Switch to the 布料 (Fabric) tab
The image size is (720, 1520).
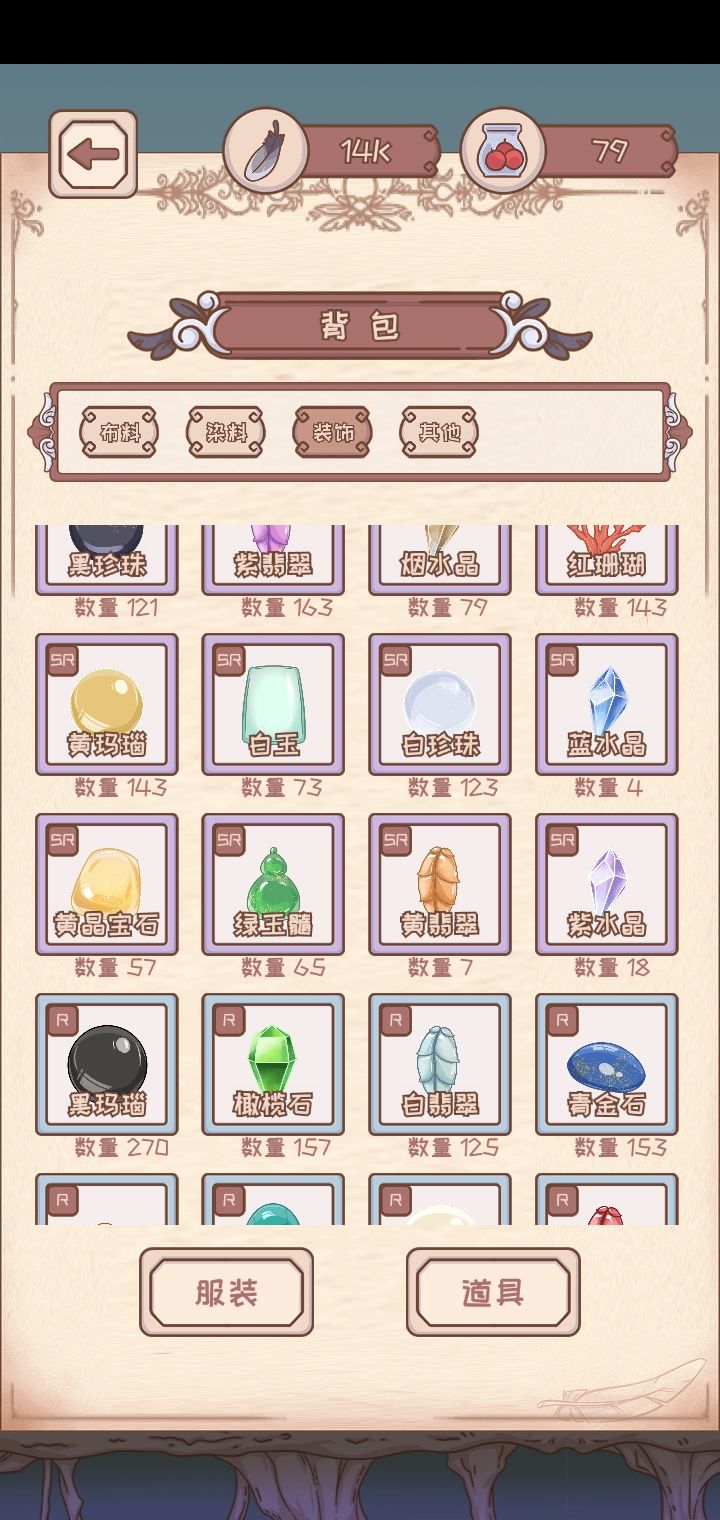pyautogui.click(x=120, y=431)
